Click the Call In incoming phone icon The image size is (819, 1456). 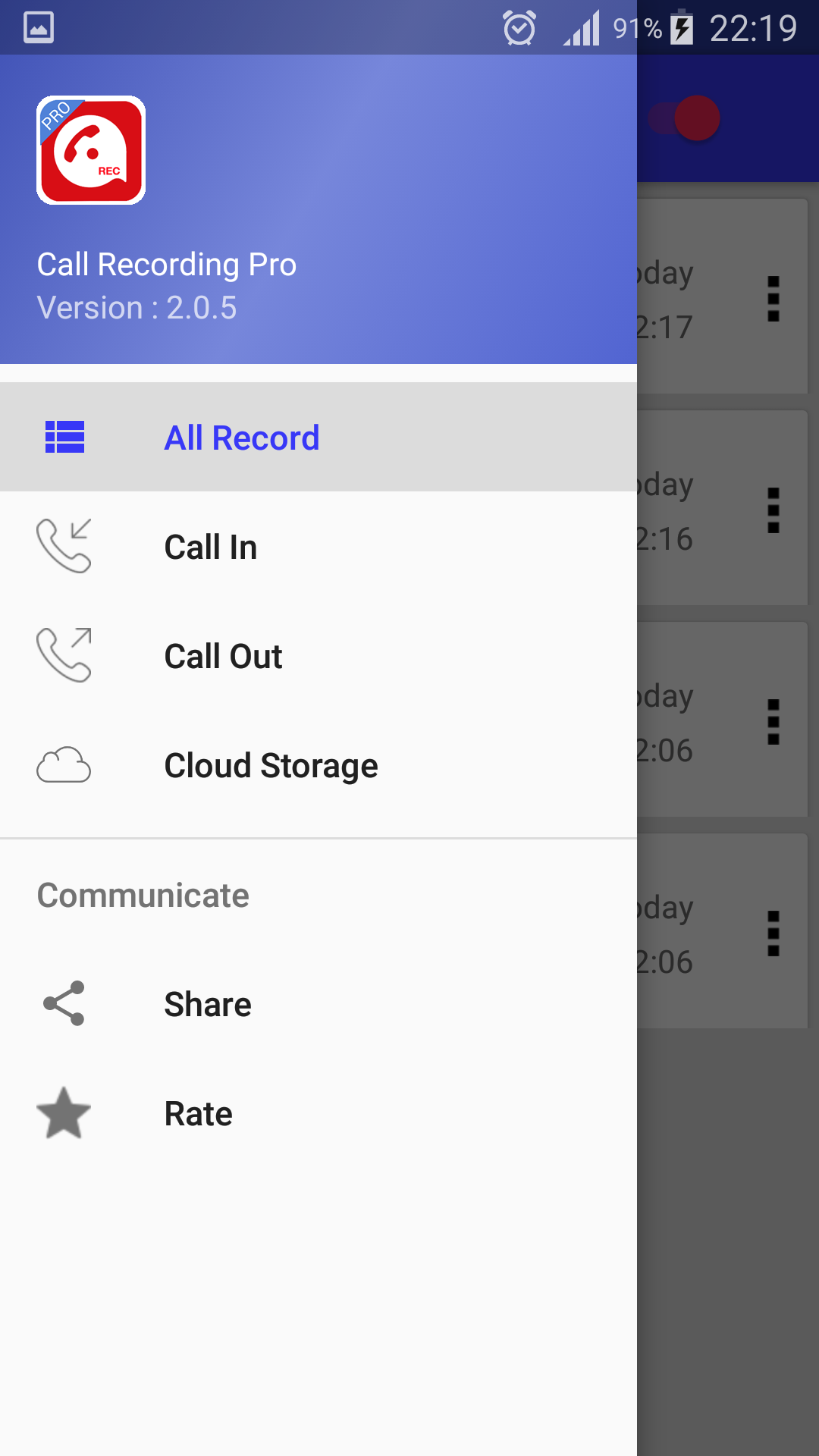pos(64,545)
